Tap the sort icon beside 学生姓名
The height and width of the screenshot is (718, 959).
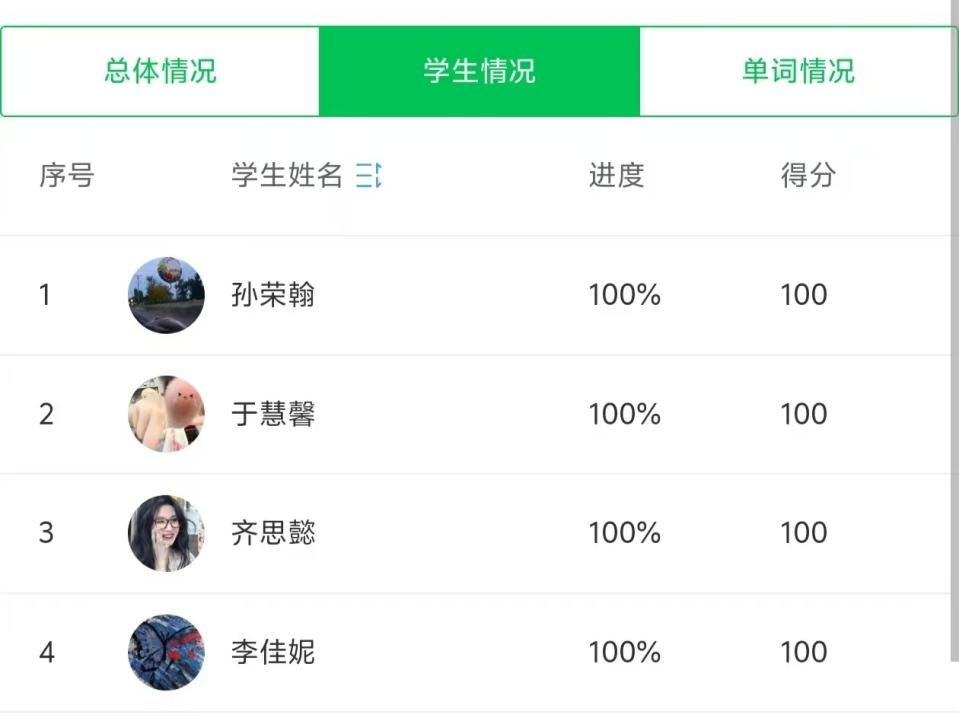(x=368, y=177)
